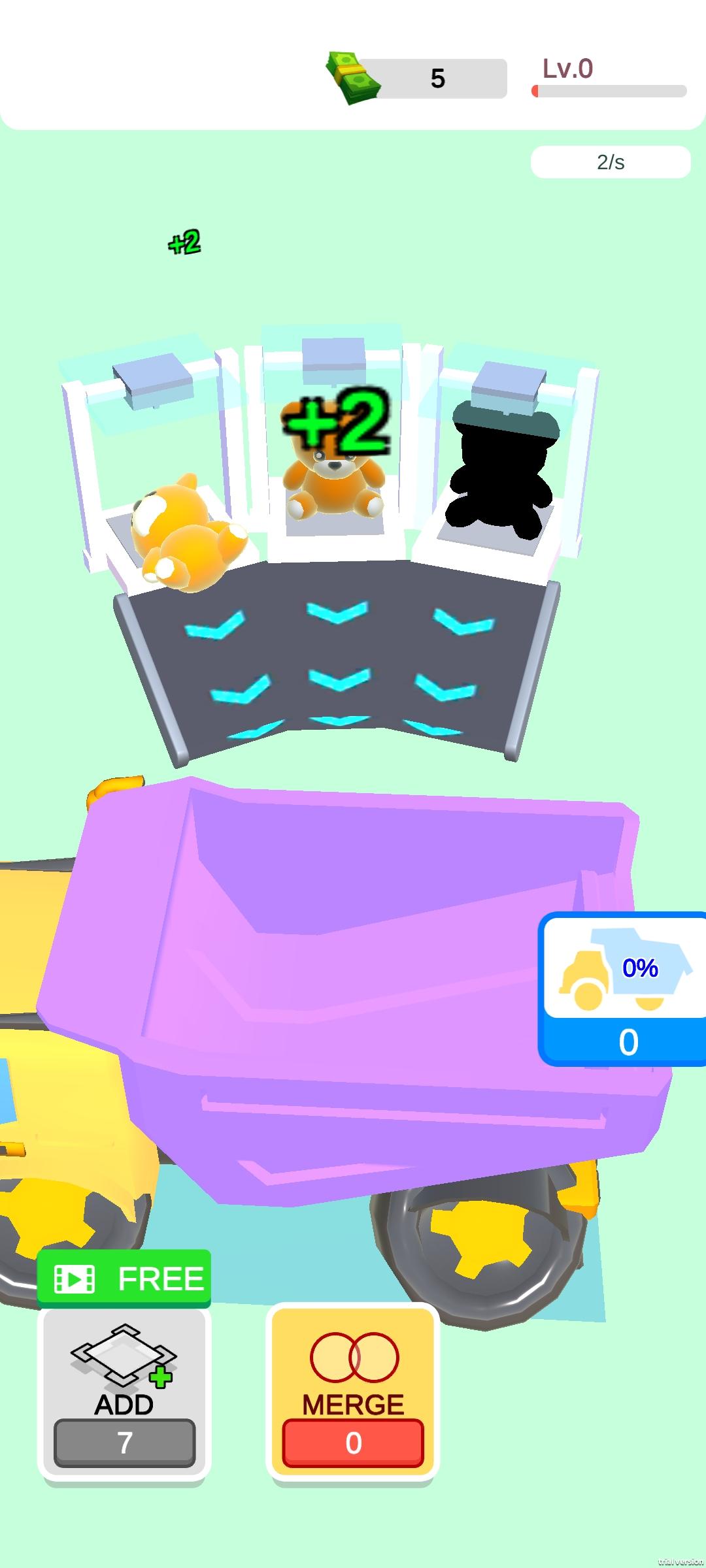The image size is (706, 1568).
Task: Tap the ADD slot button
Action: point(124,1393)
